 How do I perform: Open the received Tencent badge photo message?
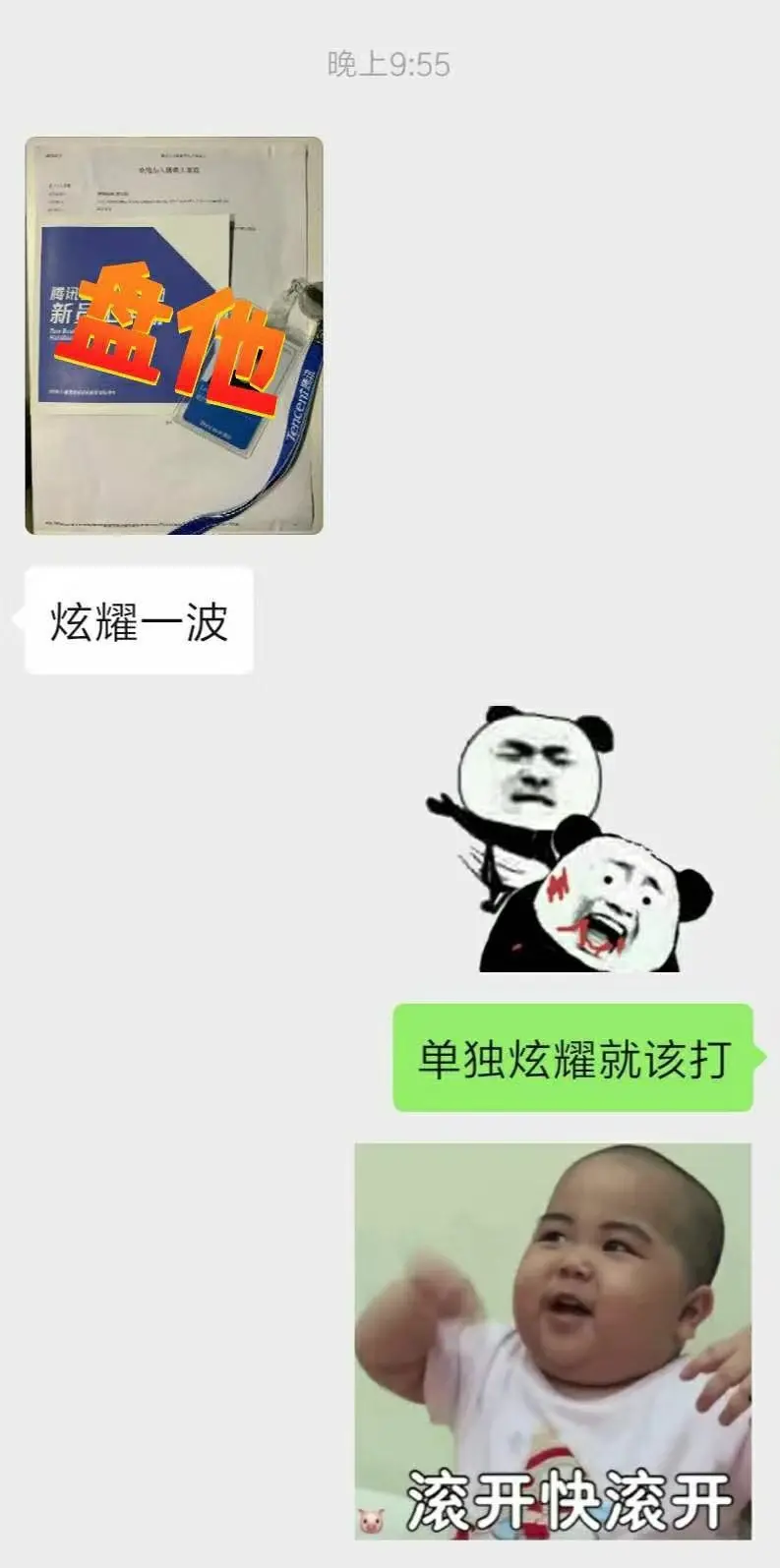(174, 335)
